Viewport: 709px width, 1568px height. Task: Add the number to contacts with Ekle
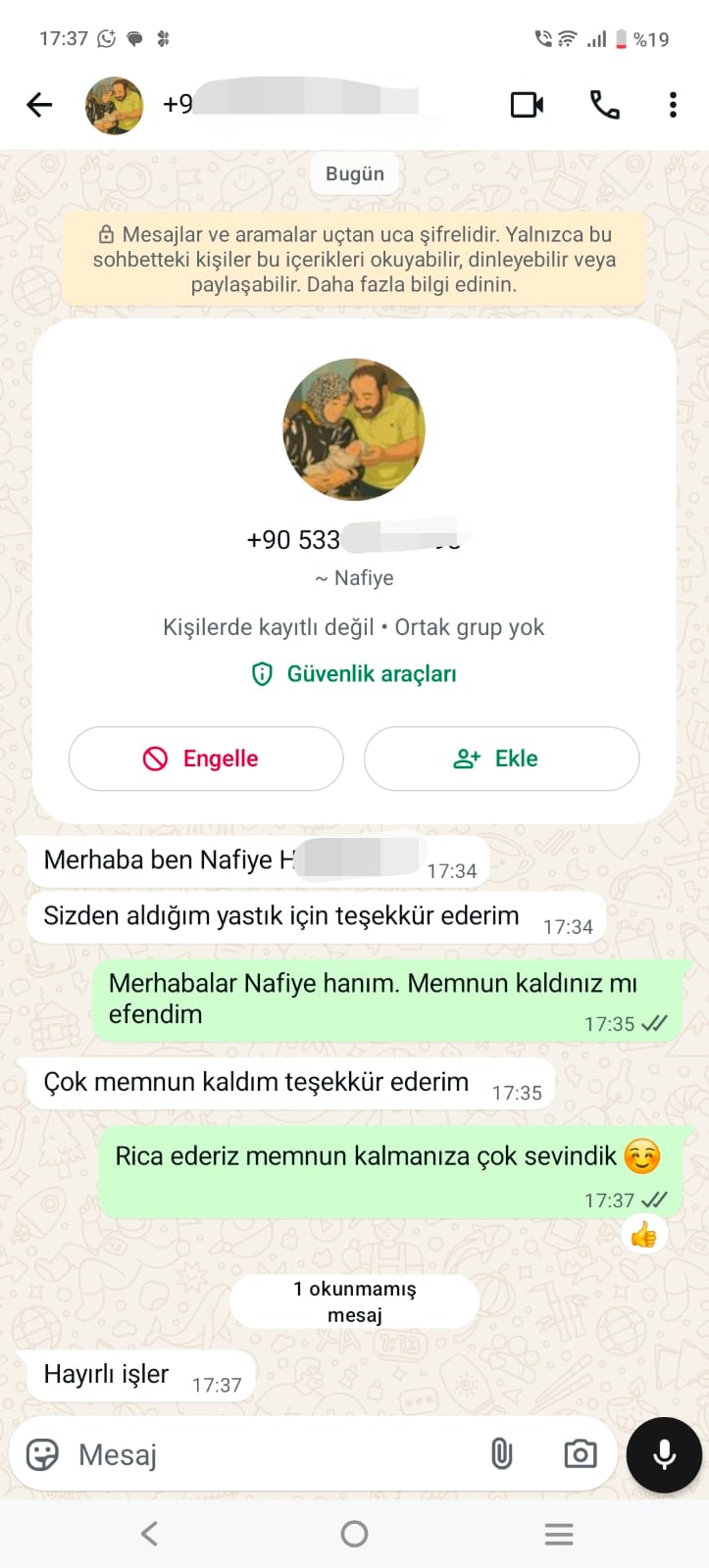tap(501, 759)
